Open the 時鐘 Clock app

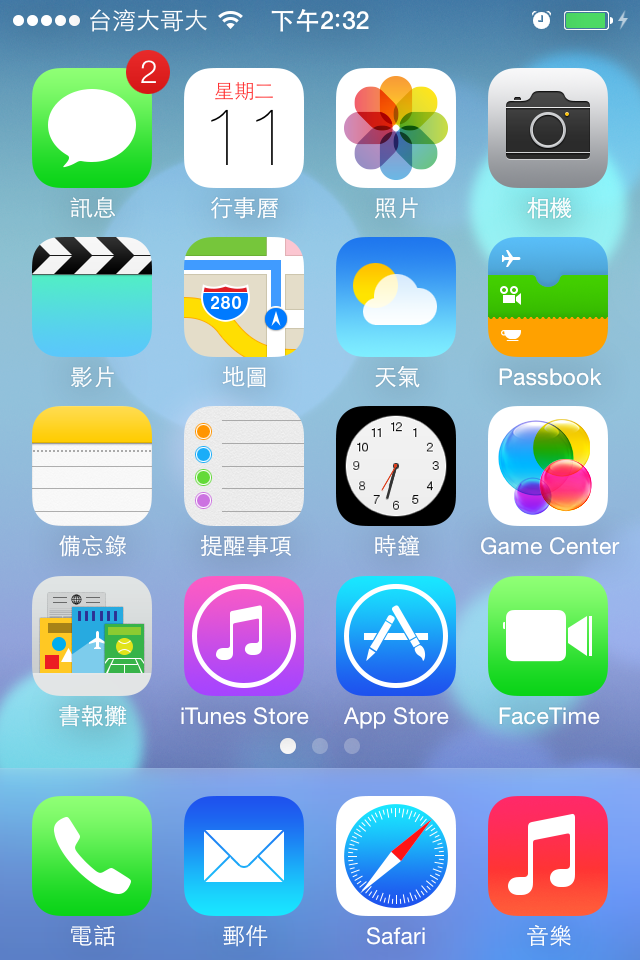point(396,466)
